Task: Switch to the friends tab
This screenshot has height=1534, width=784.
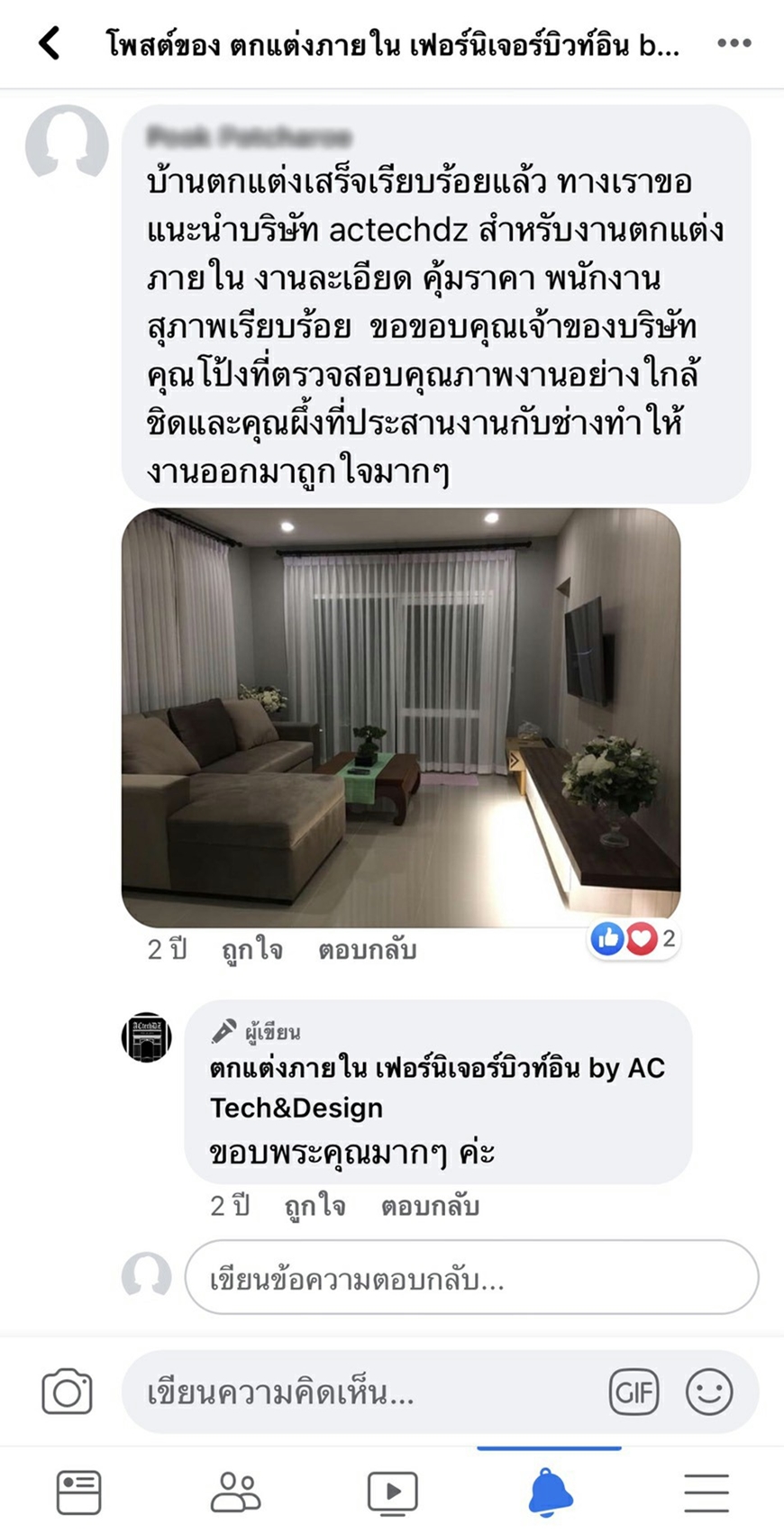Action: 235,1493
